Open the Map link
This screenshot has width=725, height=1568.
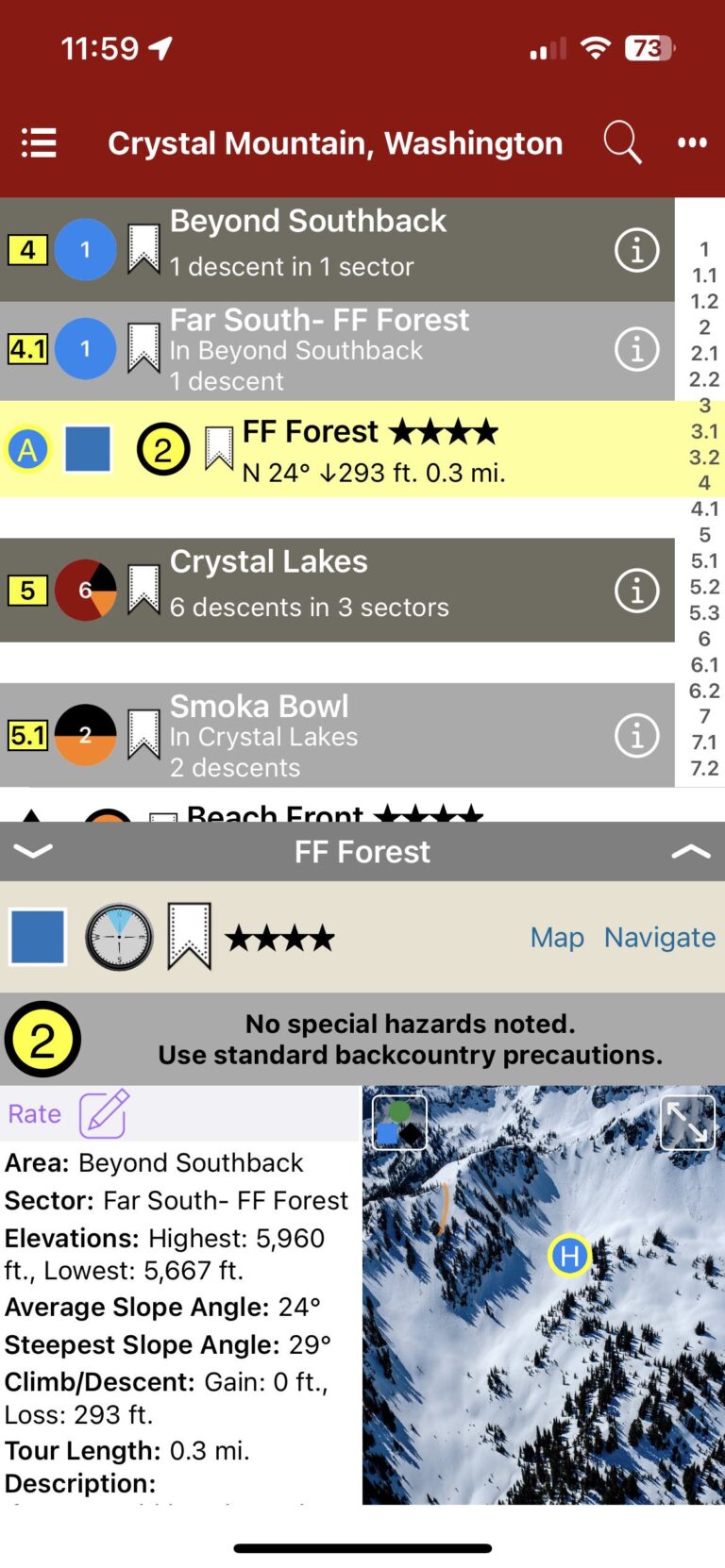pyautogui.click(x=557, y=938)
